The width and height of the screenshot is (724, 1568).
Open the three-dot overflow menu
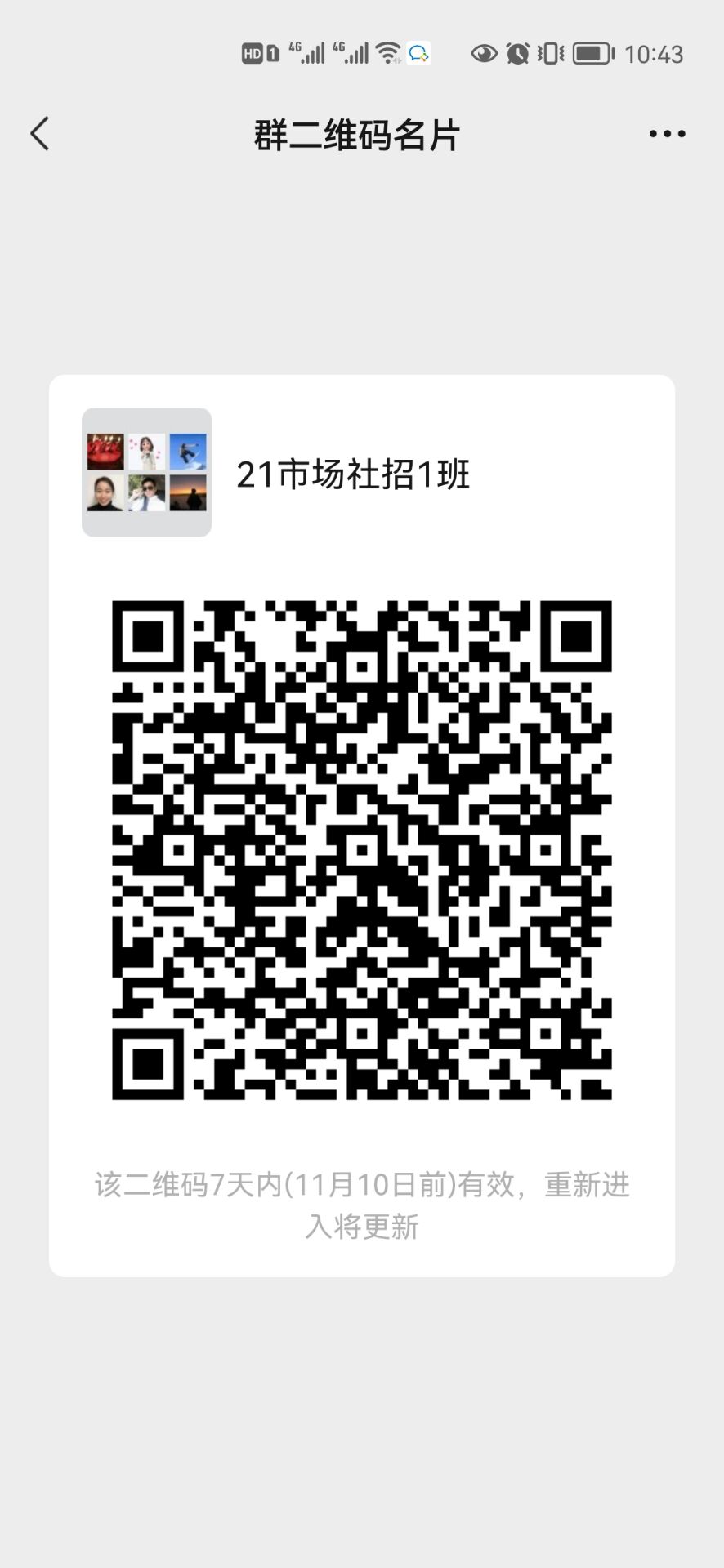point(667,134)
